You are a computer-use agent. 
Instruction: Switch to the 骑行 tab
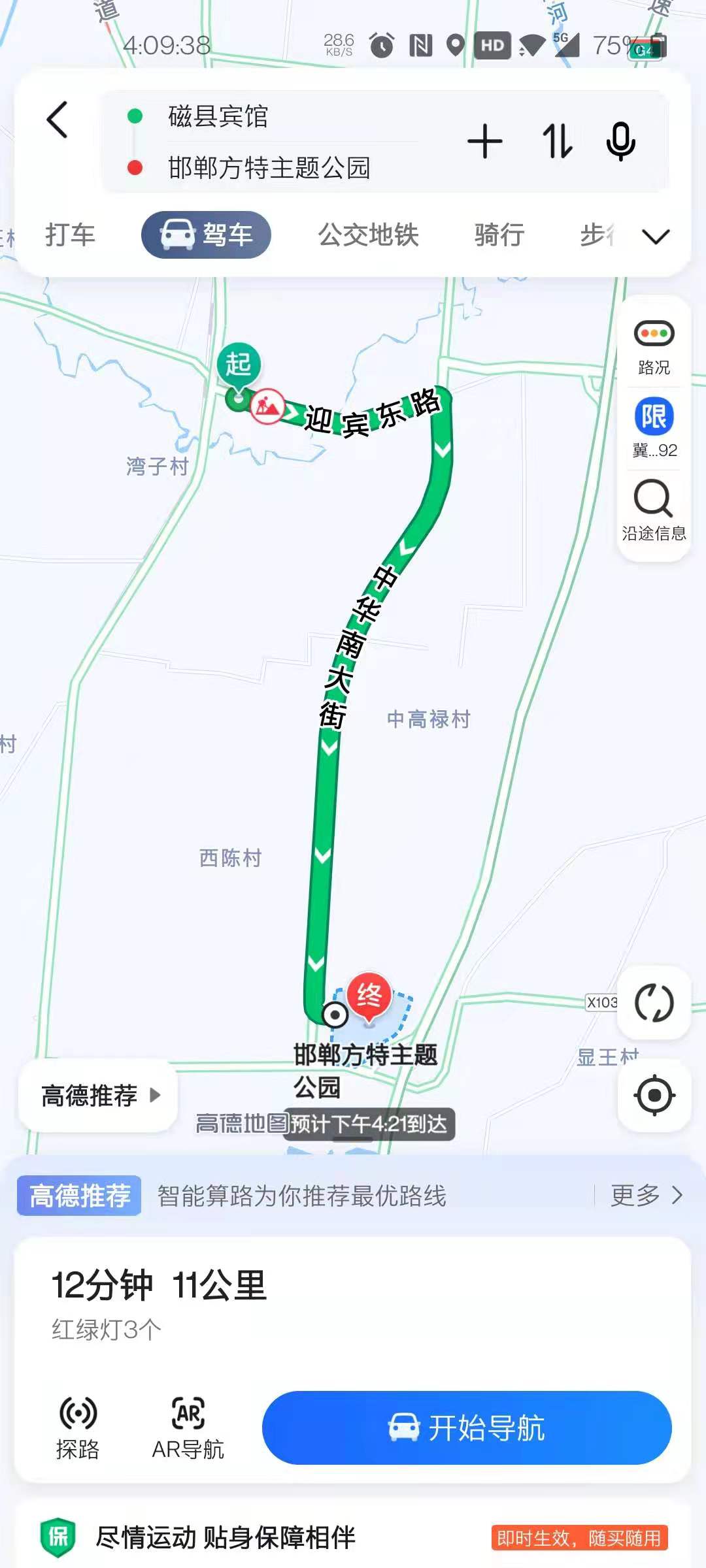(499, 236)
